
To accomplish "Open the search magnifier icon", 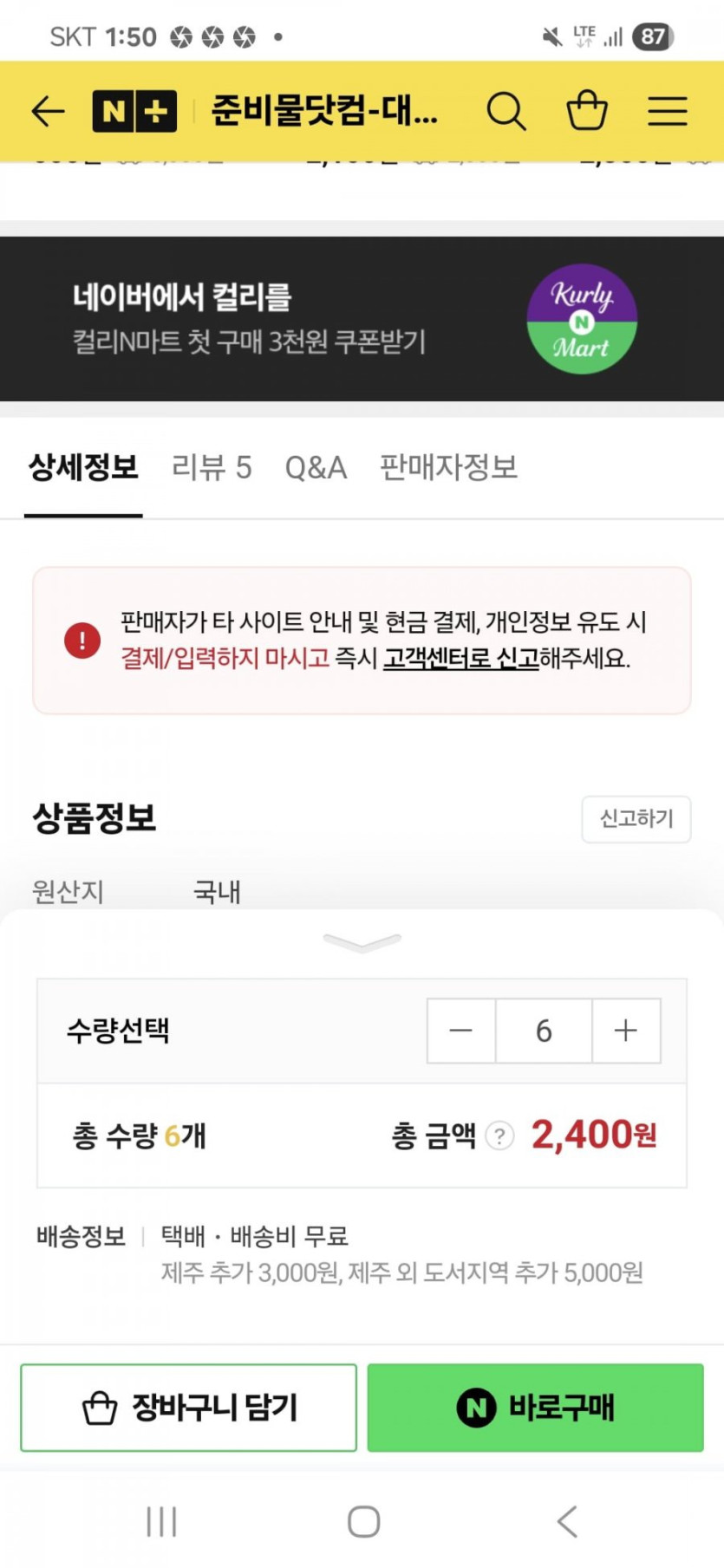I will [x=506, y=111].
